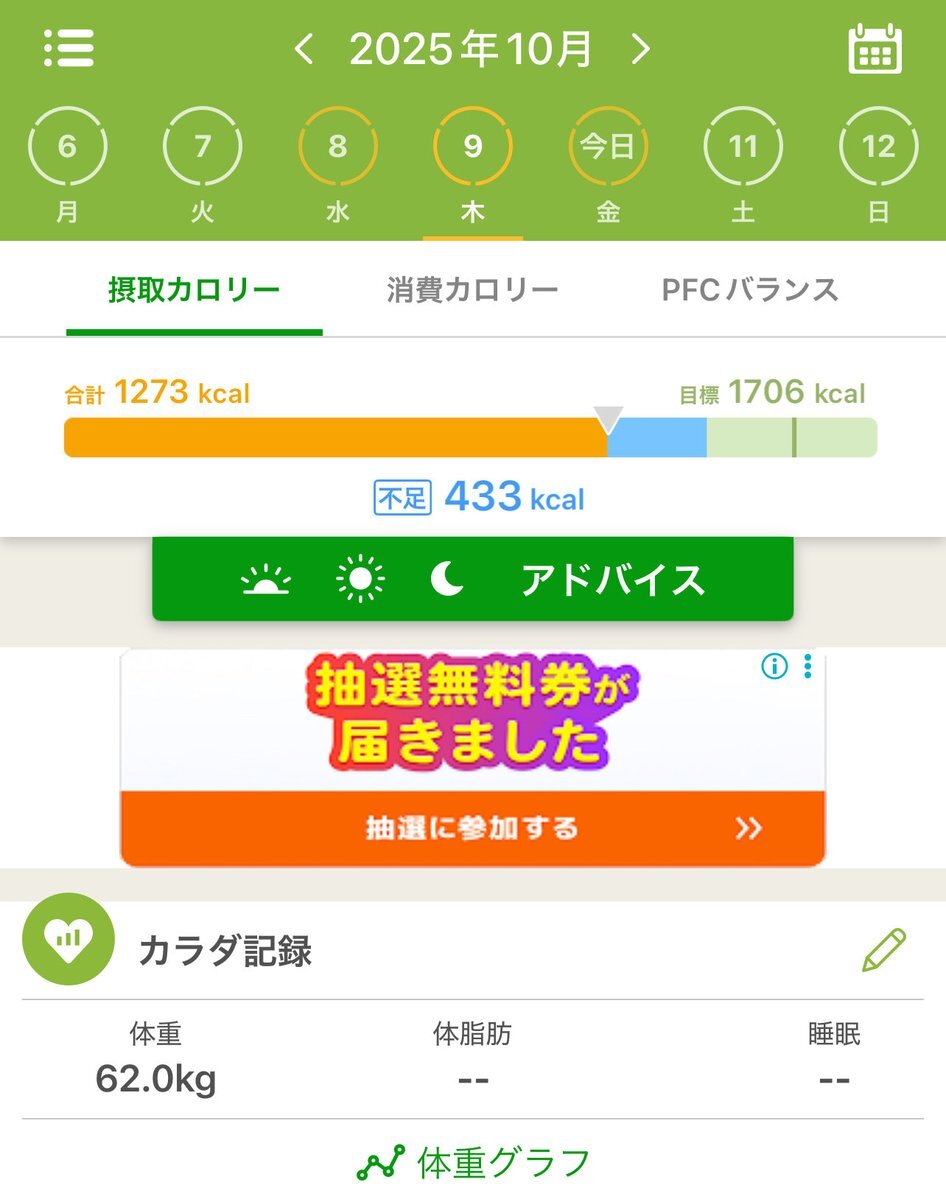The width and height of the screenshot is (946, 1199).
Task: Edit カラダ記録 with the pencil icon
Action: (x=883, y=951)
